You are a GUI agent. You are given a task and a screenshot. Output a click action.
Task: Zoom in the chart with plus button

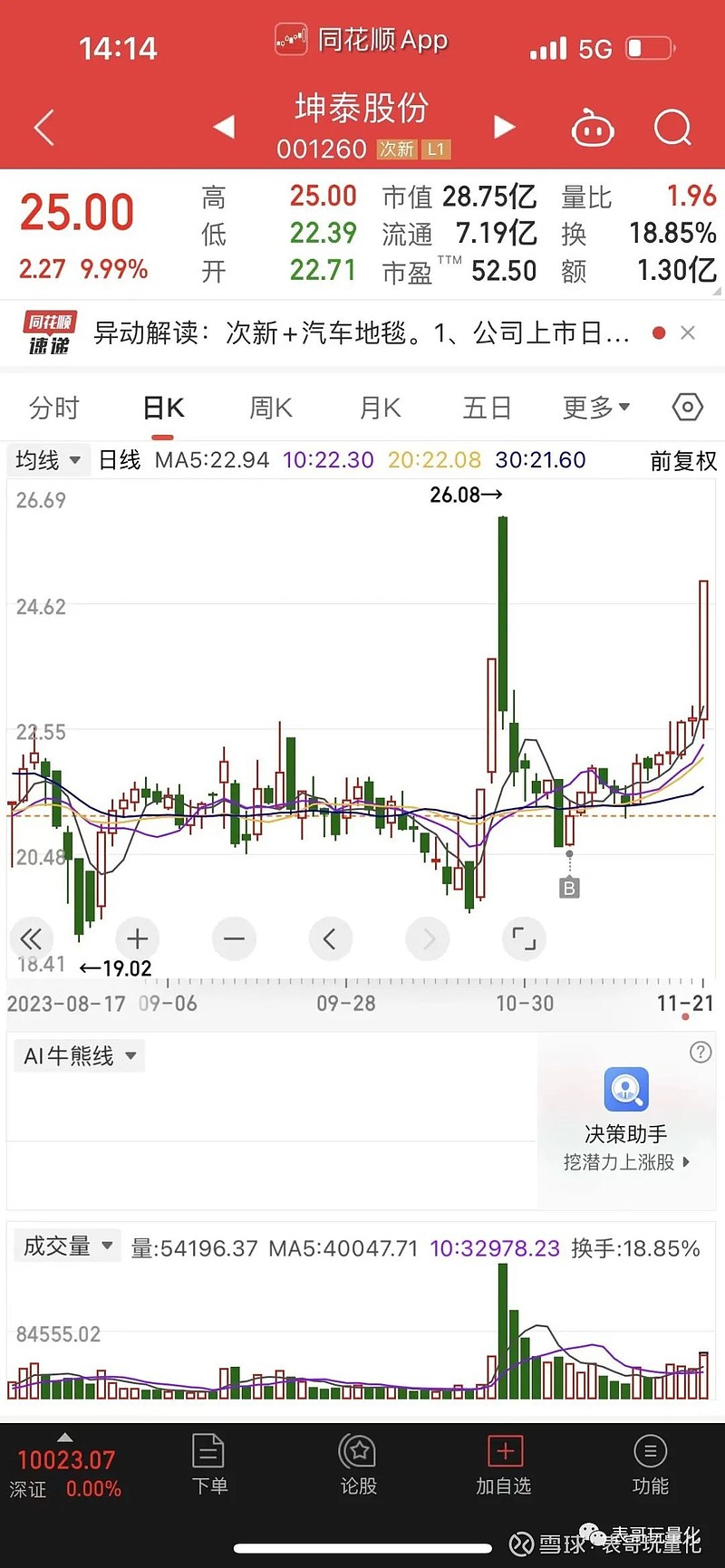138,938
